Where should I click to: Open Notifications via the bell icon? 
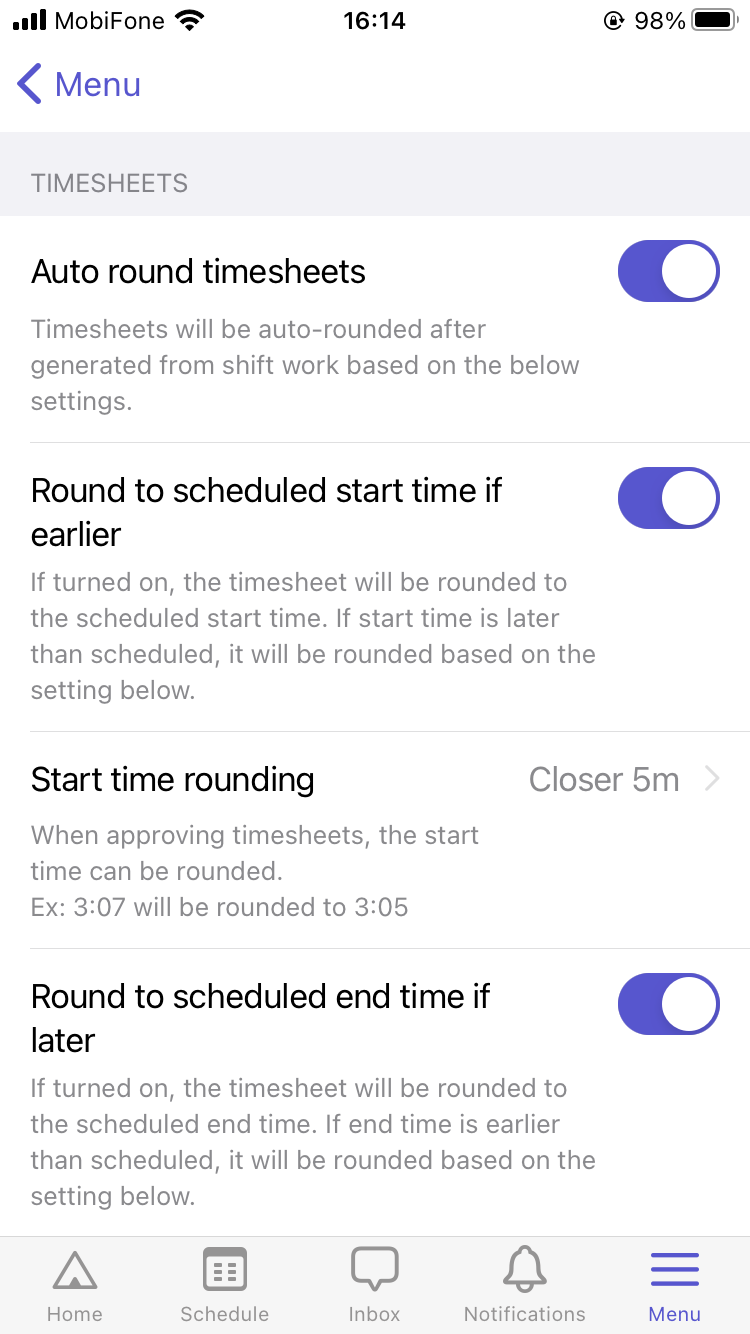[x=524, y=1267]
